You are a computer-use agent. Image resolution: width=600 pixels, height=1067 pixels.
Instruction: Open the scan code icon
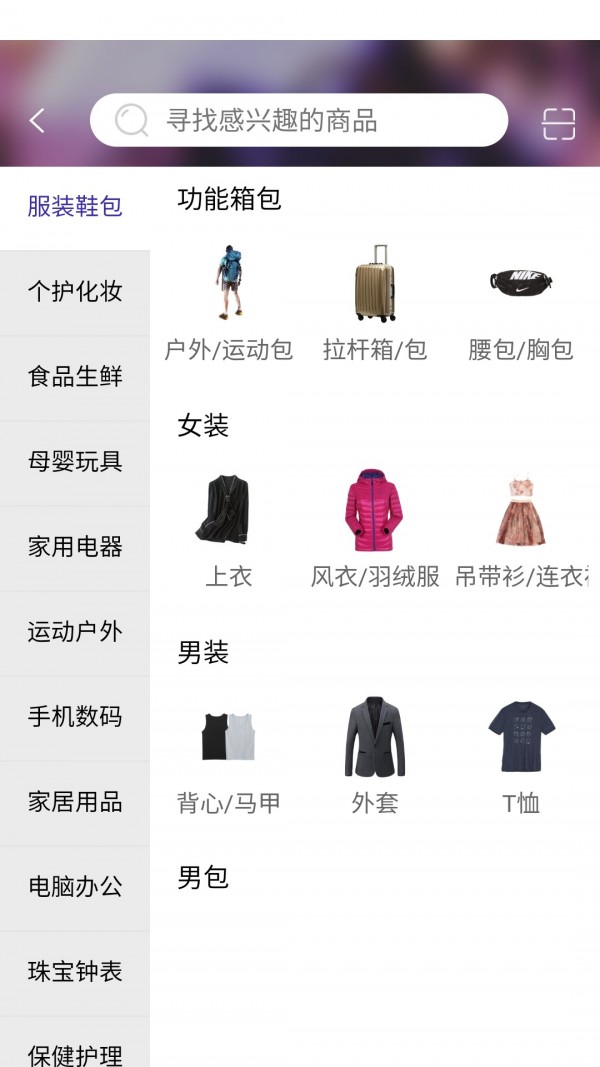559,122
